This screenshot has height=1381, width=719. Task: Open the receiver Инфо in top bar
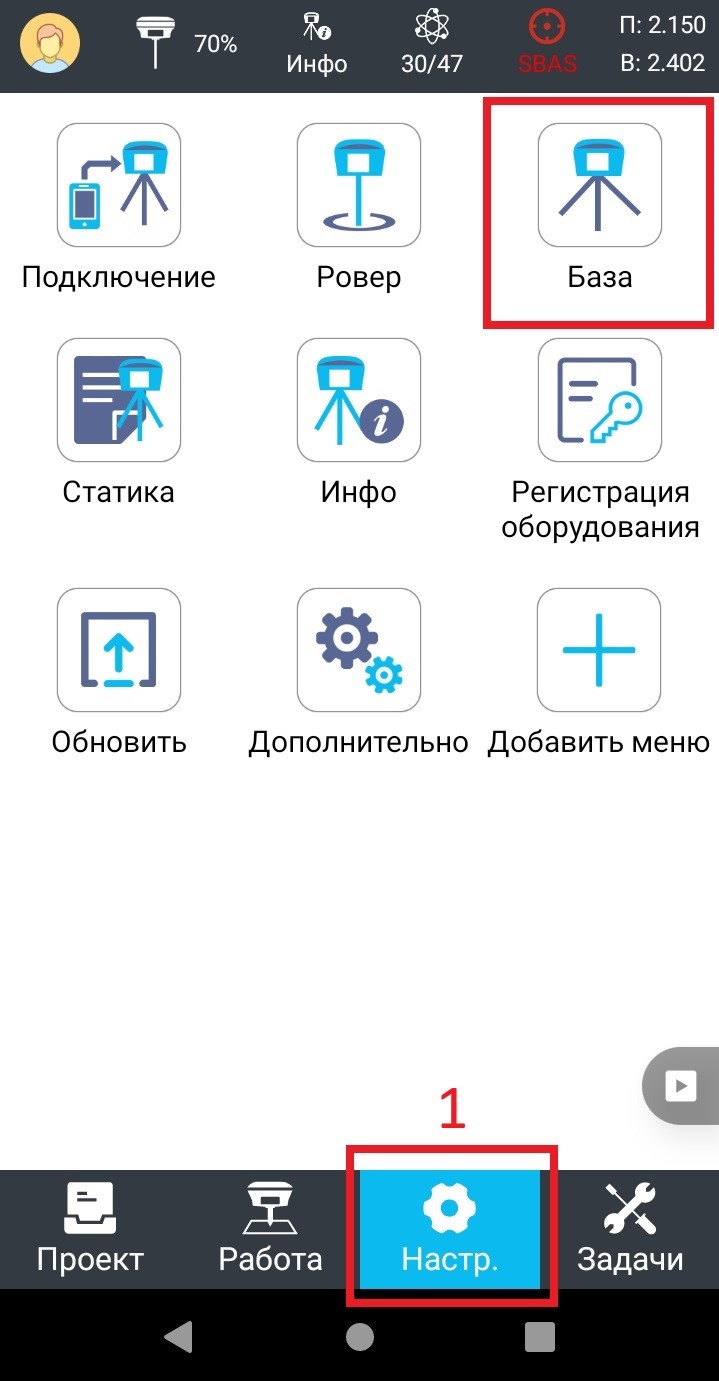point(316,45)
